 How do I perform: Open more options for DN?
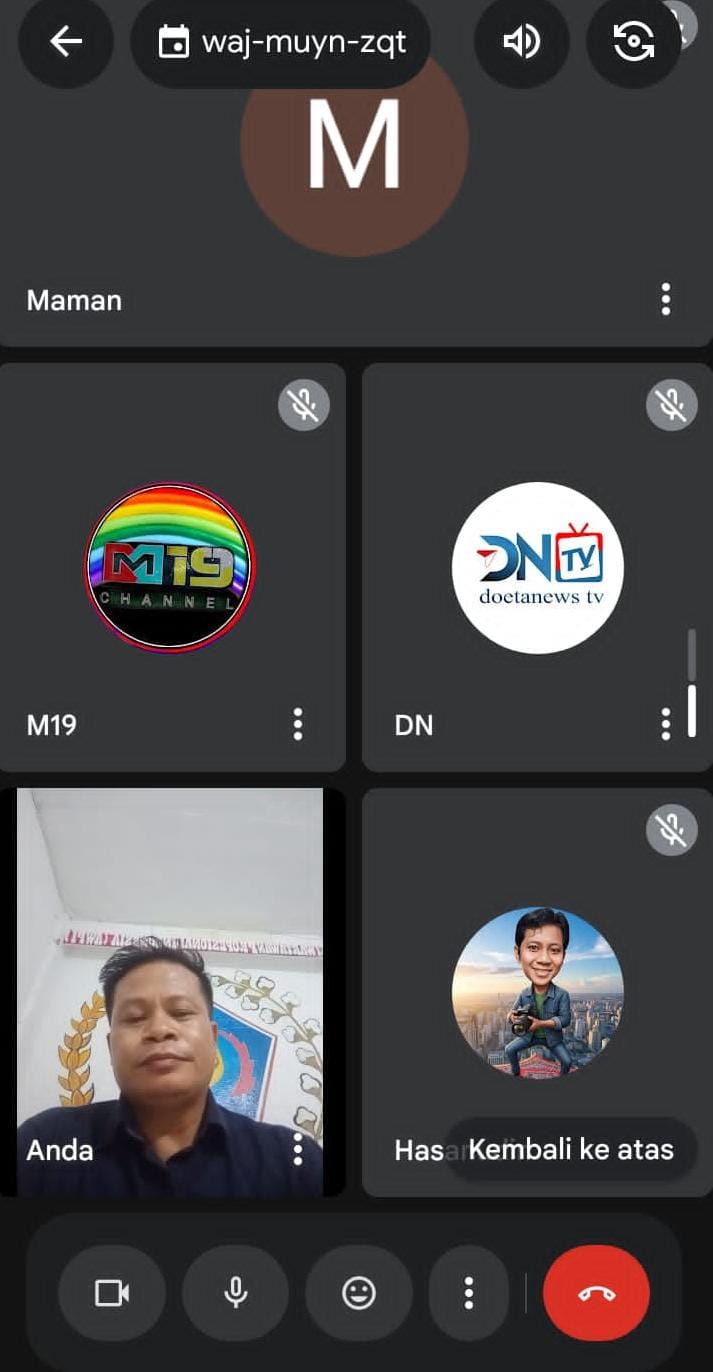click(x=666, y=724)
